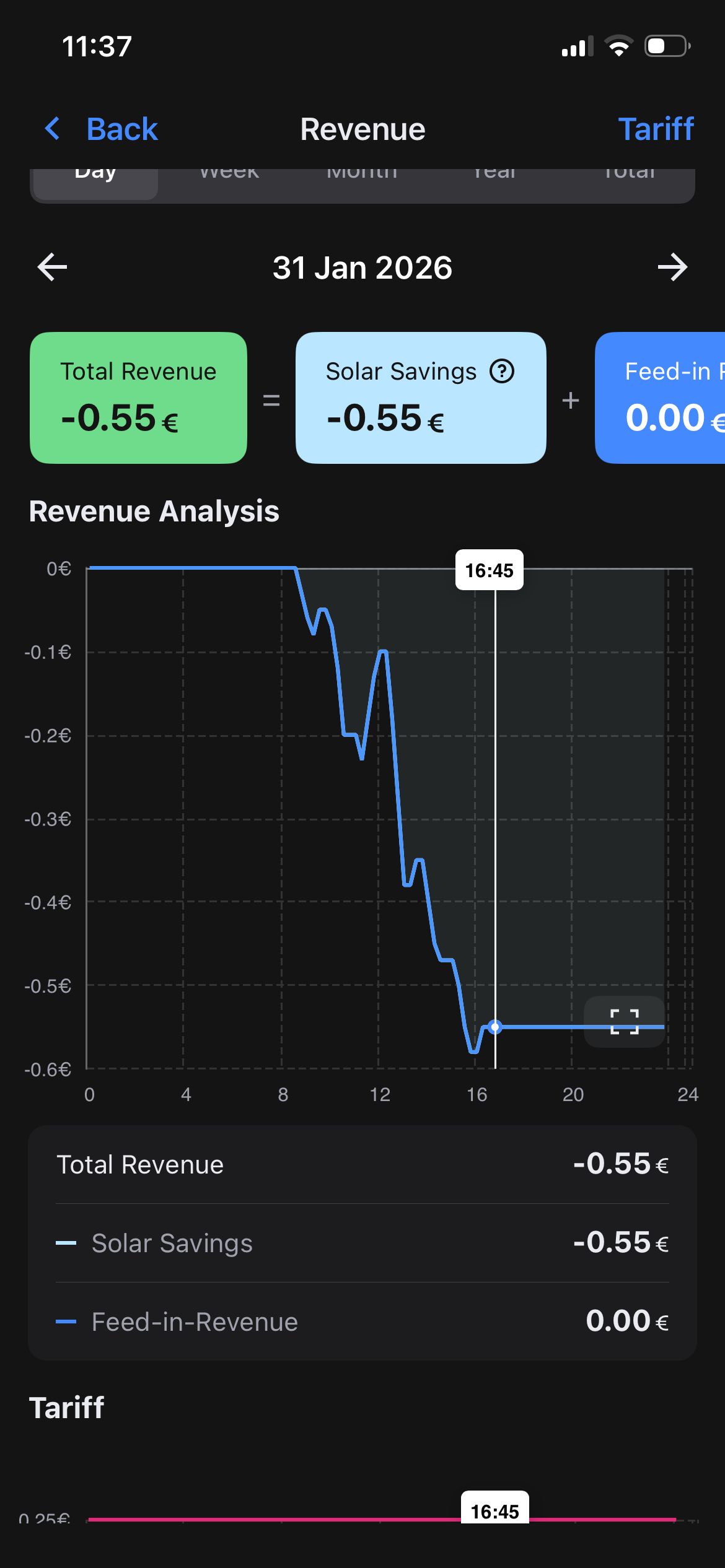
Task: Switch to the Week tab
Action: 229,180
